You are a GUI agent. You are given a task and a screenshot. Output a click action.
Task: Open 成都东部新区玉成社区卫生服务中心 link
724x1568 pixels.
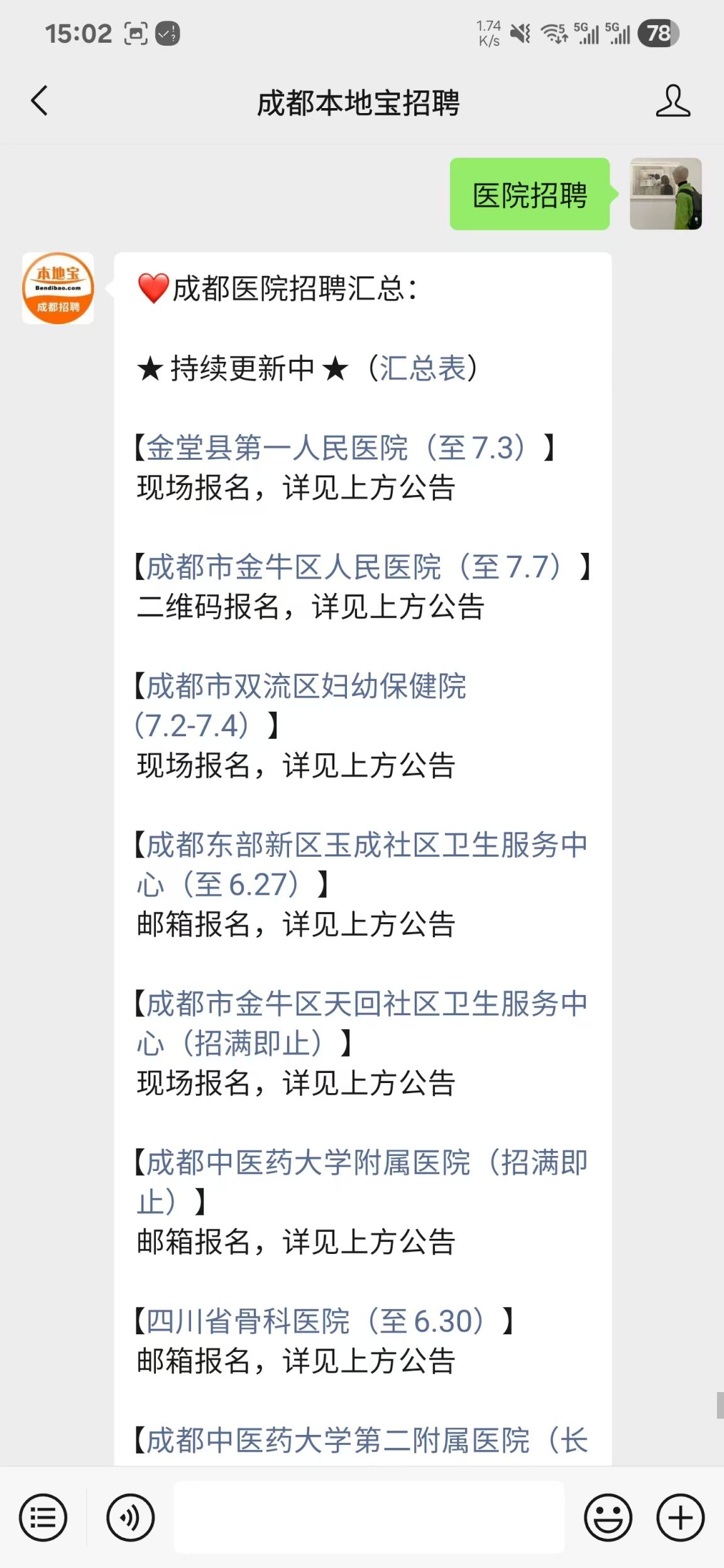tap(361, 864)
